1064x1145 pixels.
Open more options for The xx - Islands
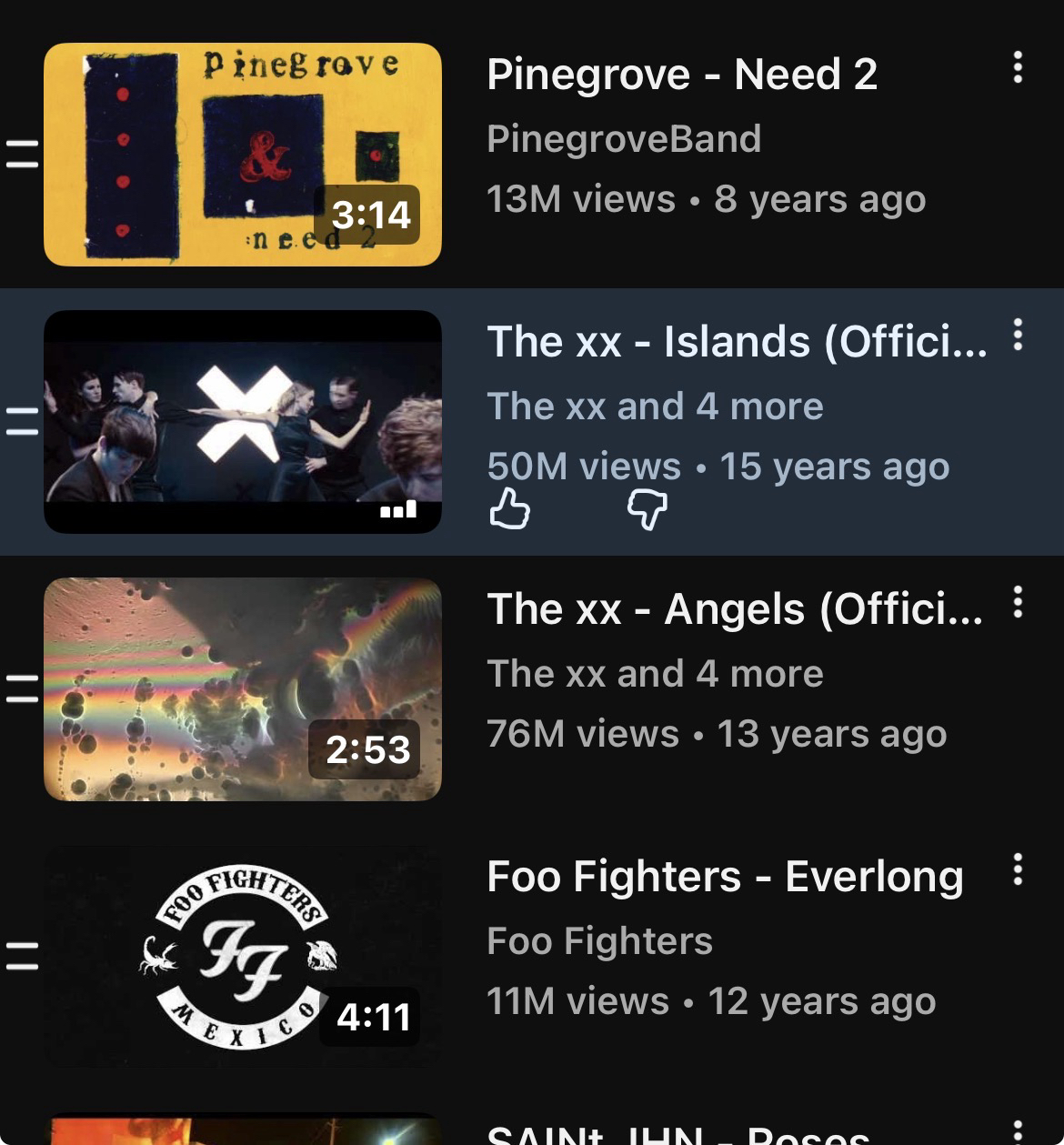(1017, 335)
